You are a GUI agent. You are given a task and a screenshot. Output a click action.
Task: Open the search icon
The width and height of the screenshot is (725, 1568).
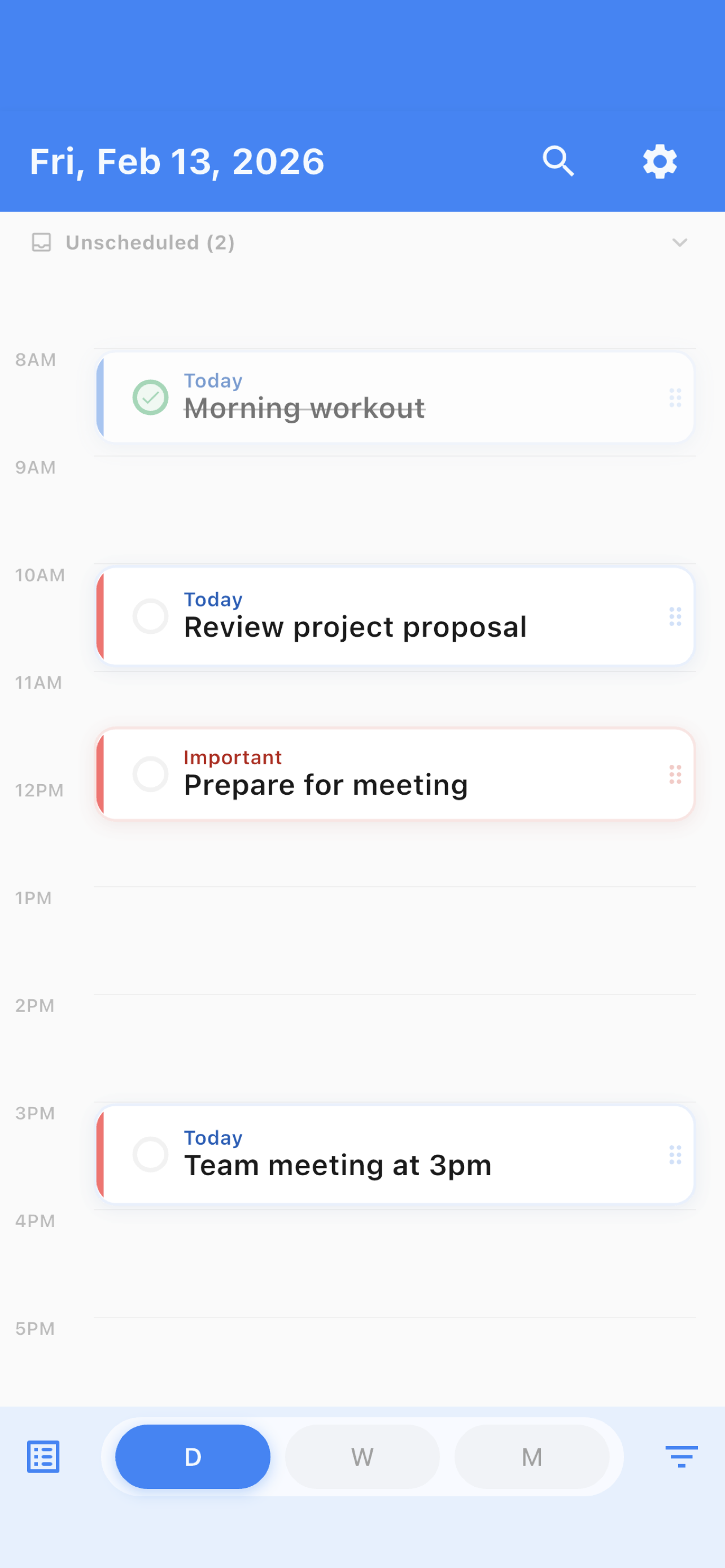558,161
